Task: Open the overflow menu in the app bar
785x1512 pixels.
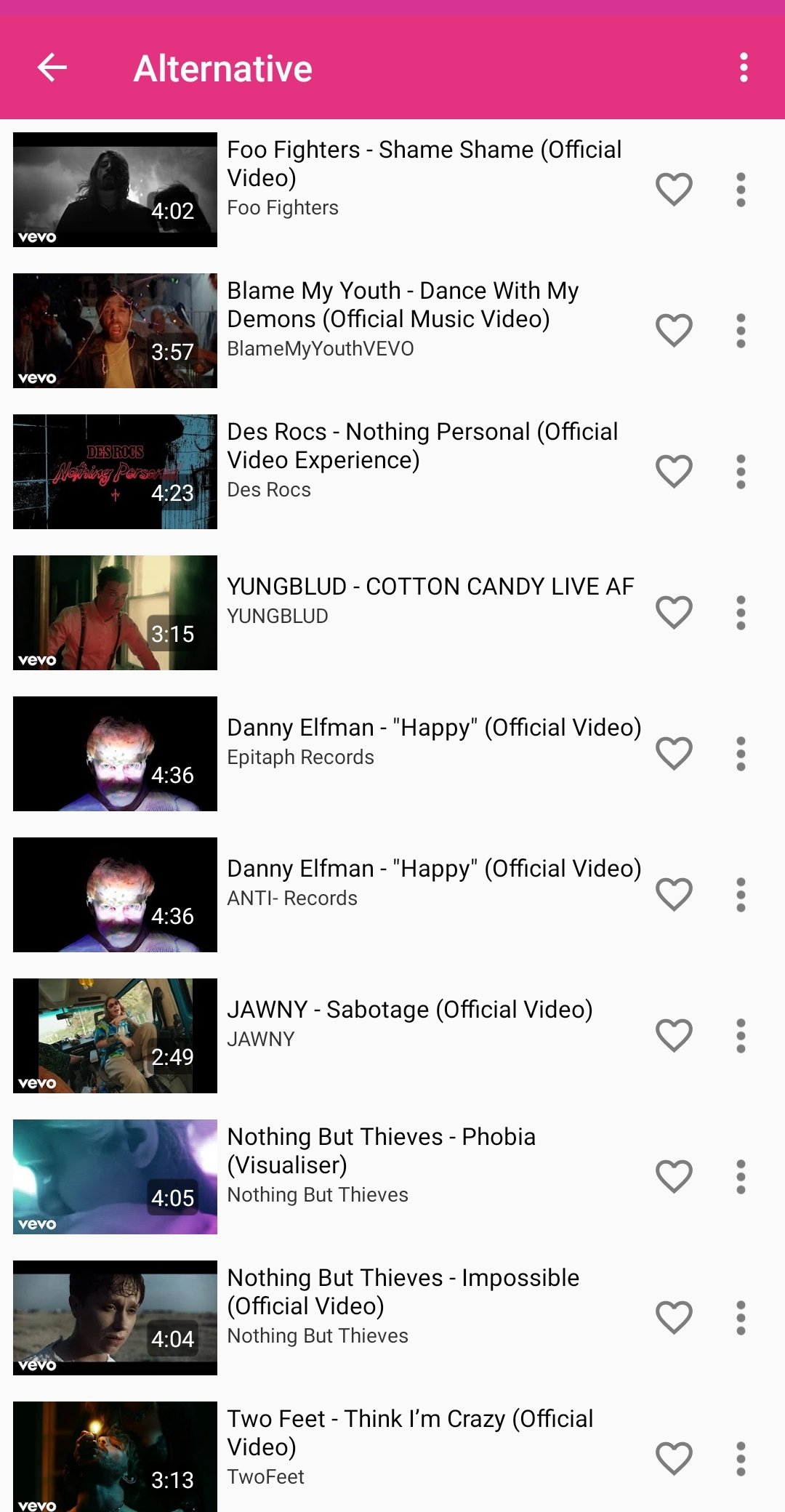Action: 743,68
